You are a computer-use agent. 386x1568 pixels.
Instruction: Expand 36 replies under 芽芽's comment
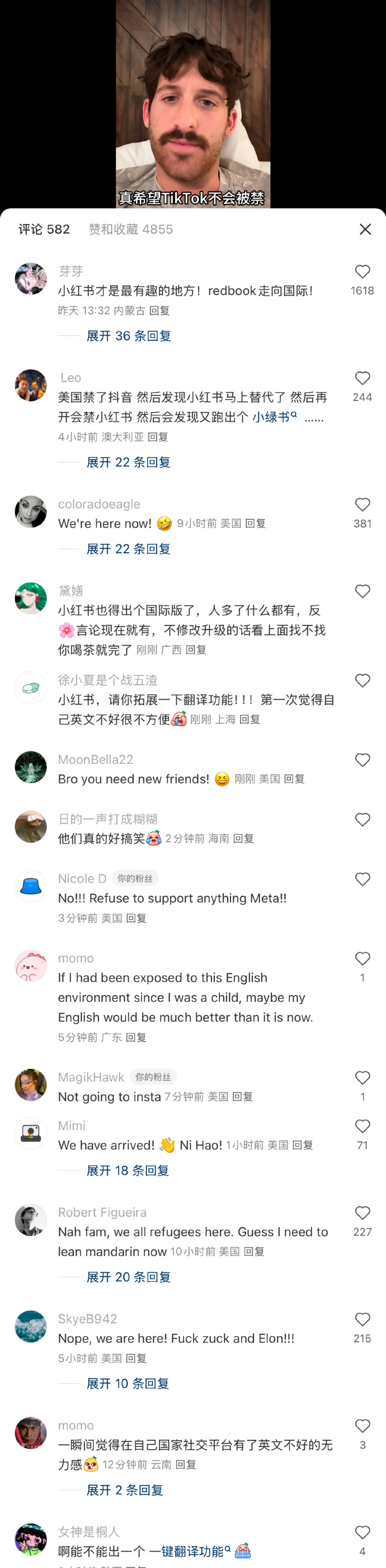click(128, 336)
